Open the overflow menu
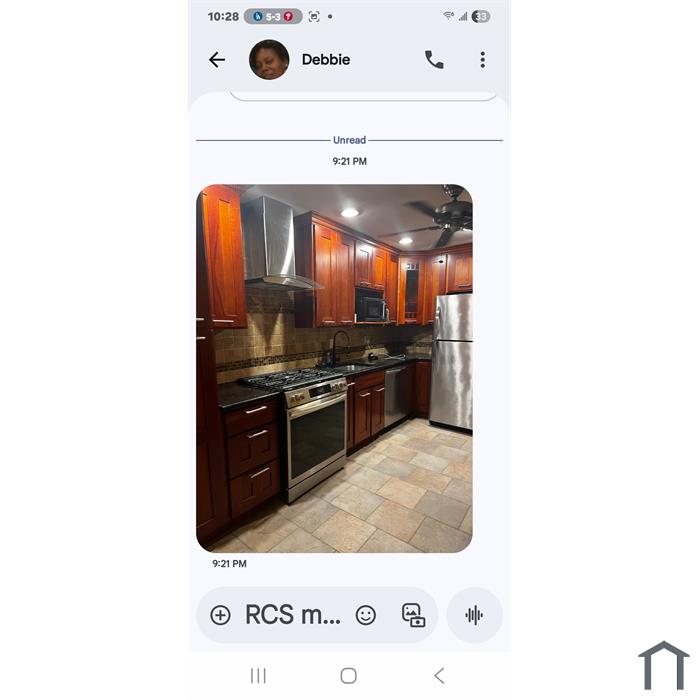 click(x=482, y=60)
